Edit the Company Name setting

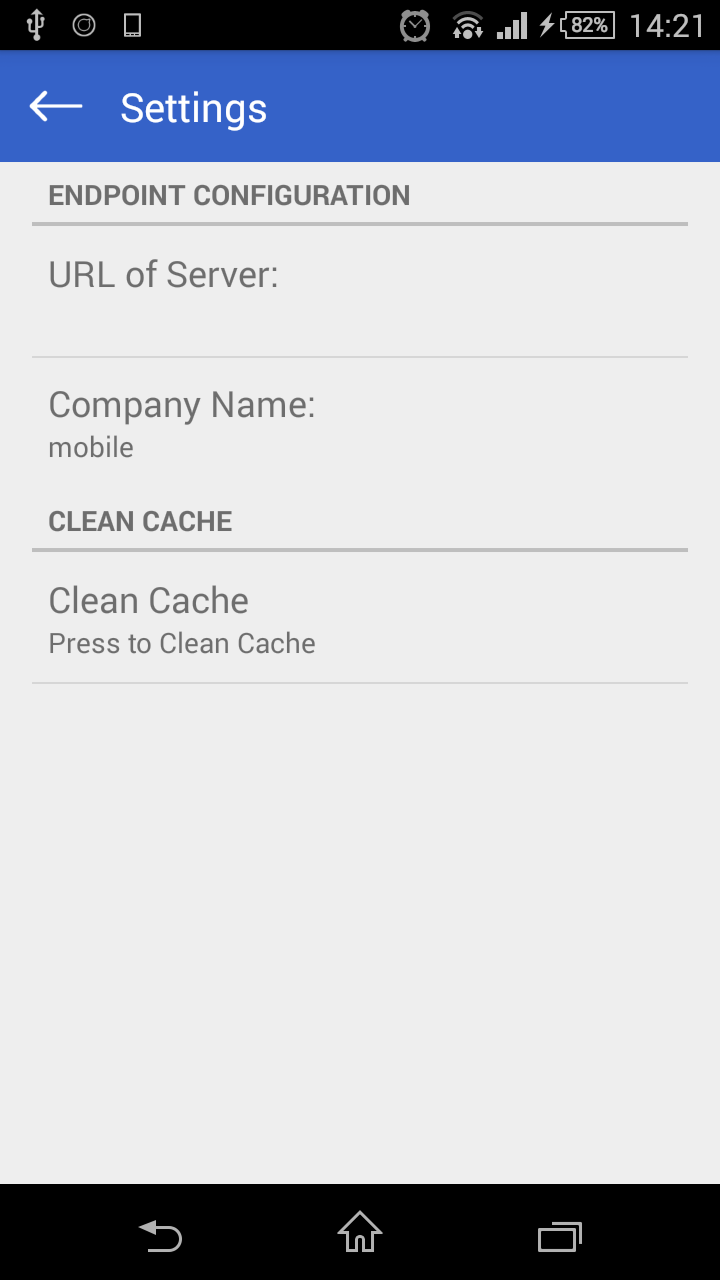(x=360, y=423)
